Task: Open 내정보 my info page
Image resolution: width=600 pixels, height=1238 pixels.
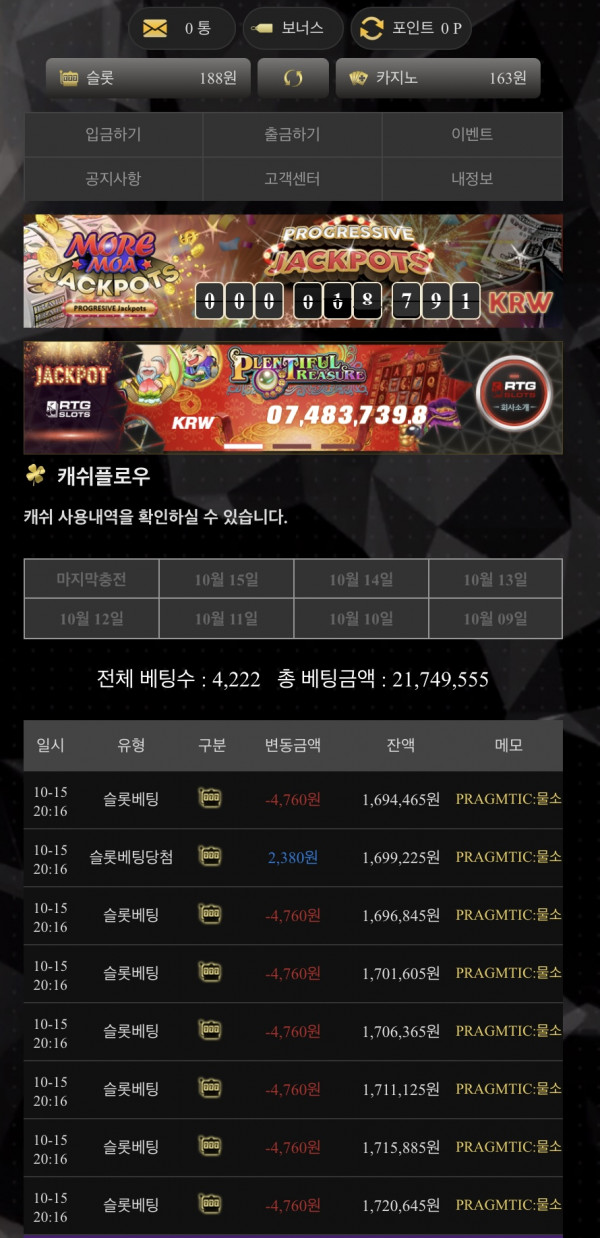Action: click(x=472, y=179)
